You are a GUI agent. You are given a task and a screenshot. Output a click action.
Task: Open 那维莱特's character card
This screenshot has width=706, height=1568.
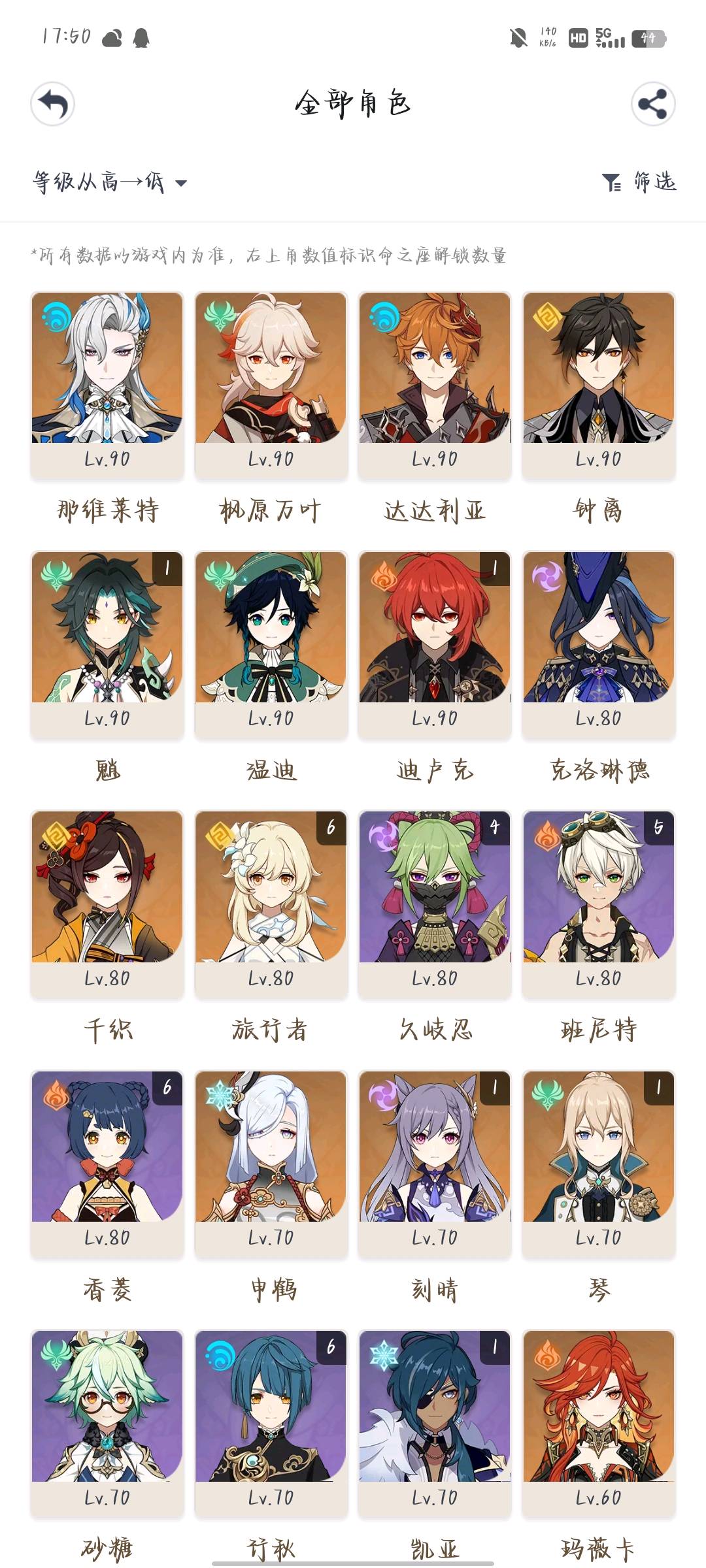click(107, 385)
